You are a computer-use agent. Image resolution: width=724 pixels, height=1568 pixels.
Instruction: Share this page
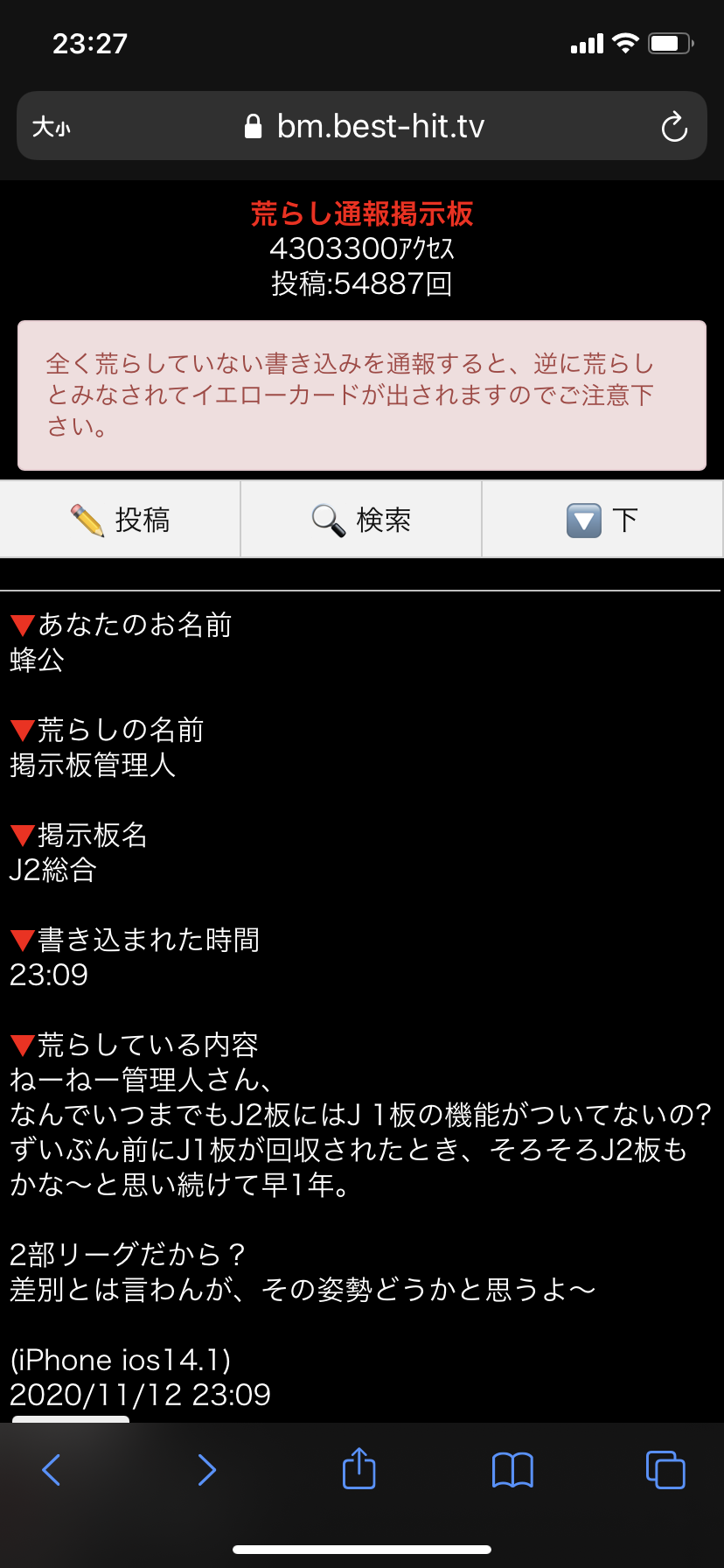pyautogui.click(x=359, y=1468)
